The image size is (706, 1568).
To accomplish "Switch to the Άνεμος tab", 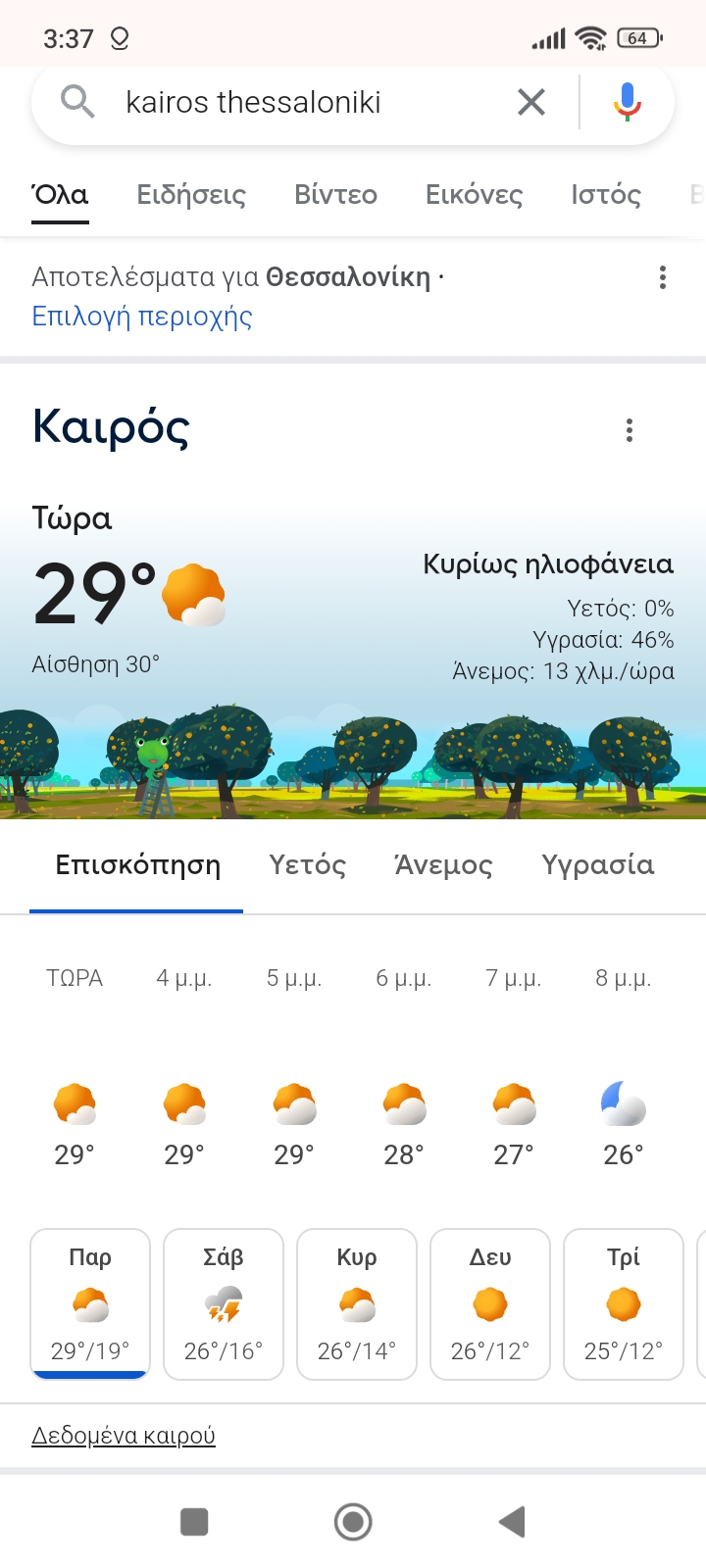I will tap(443, 865).
